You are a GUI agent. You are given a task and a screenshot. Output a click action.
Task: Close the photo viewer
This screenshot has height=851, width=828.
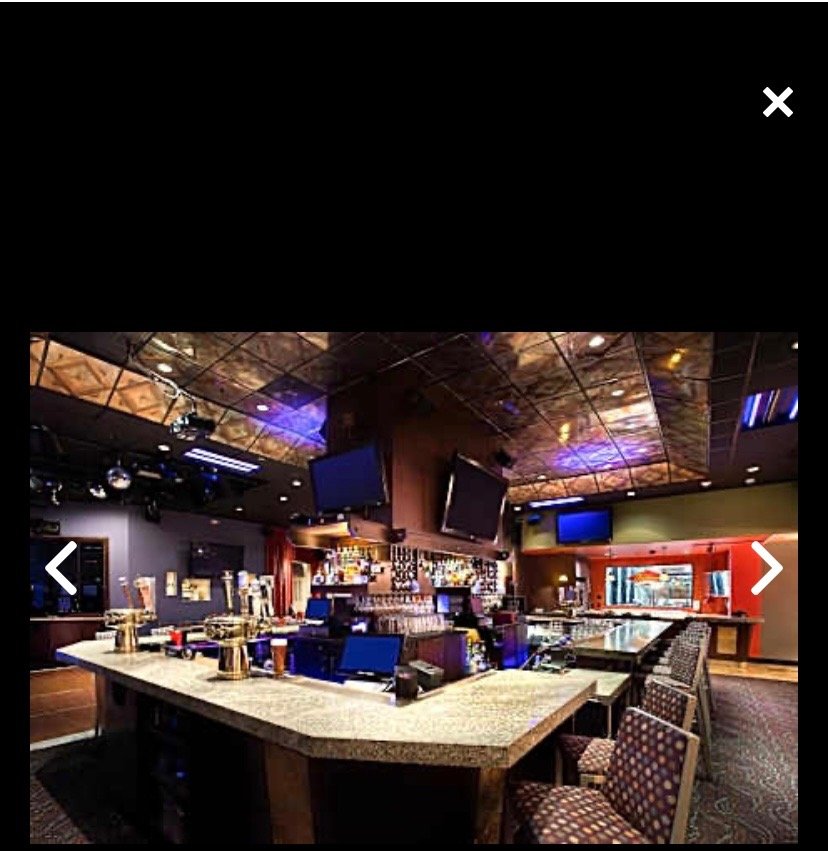[x=777, y=102]
